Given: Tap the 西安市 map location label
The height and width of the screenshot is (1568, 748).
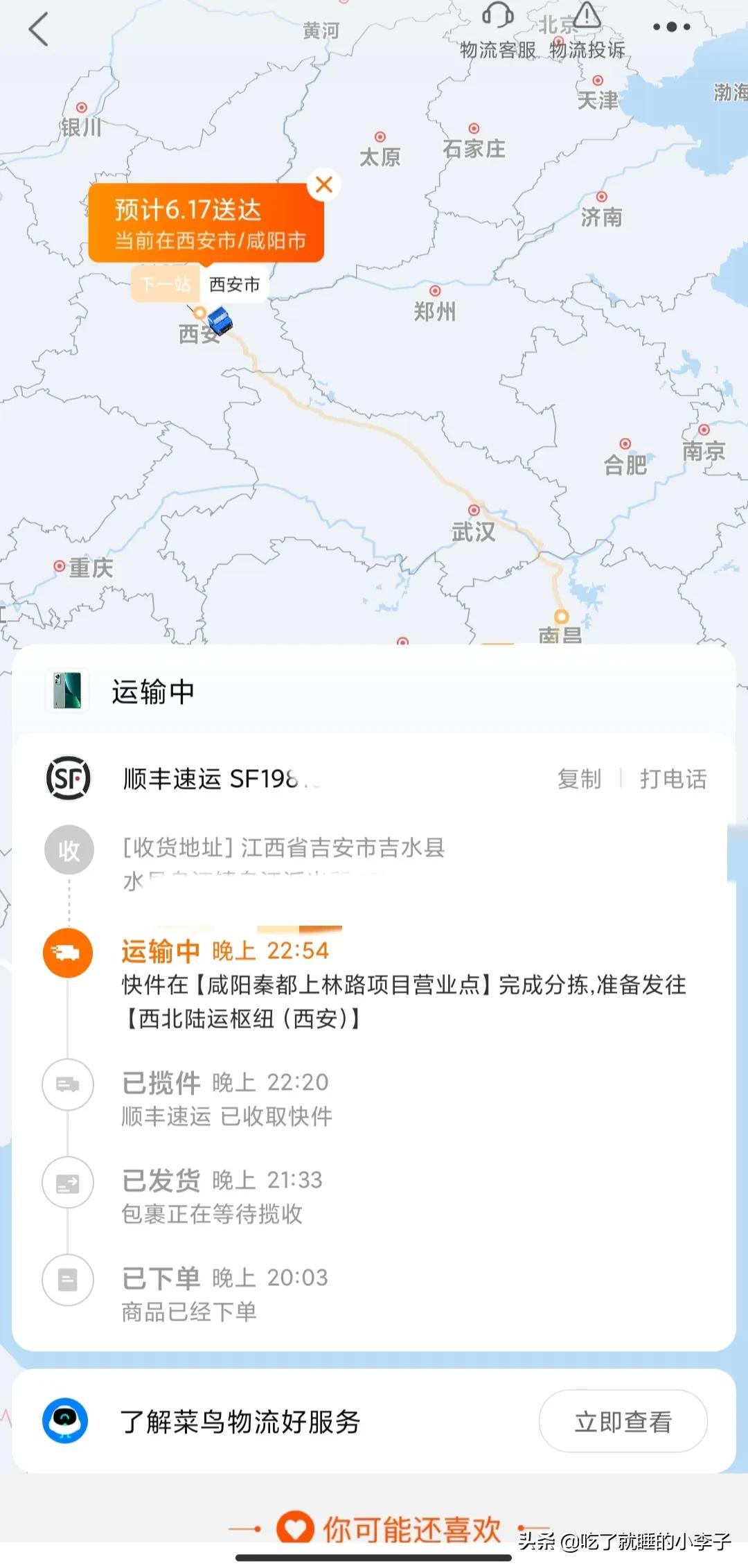Looking at the screenshot, I should [x=233, y=284].
